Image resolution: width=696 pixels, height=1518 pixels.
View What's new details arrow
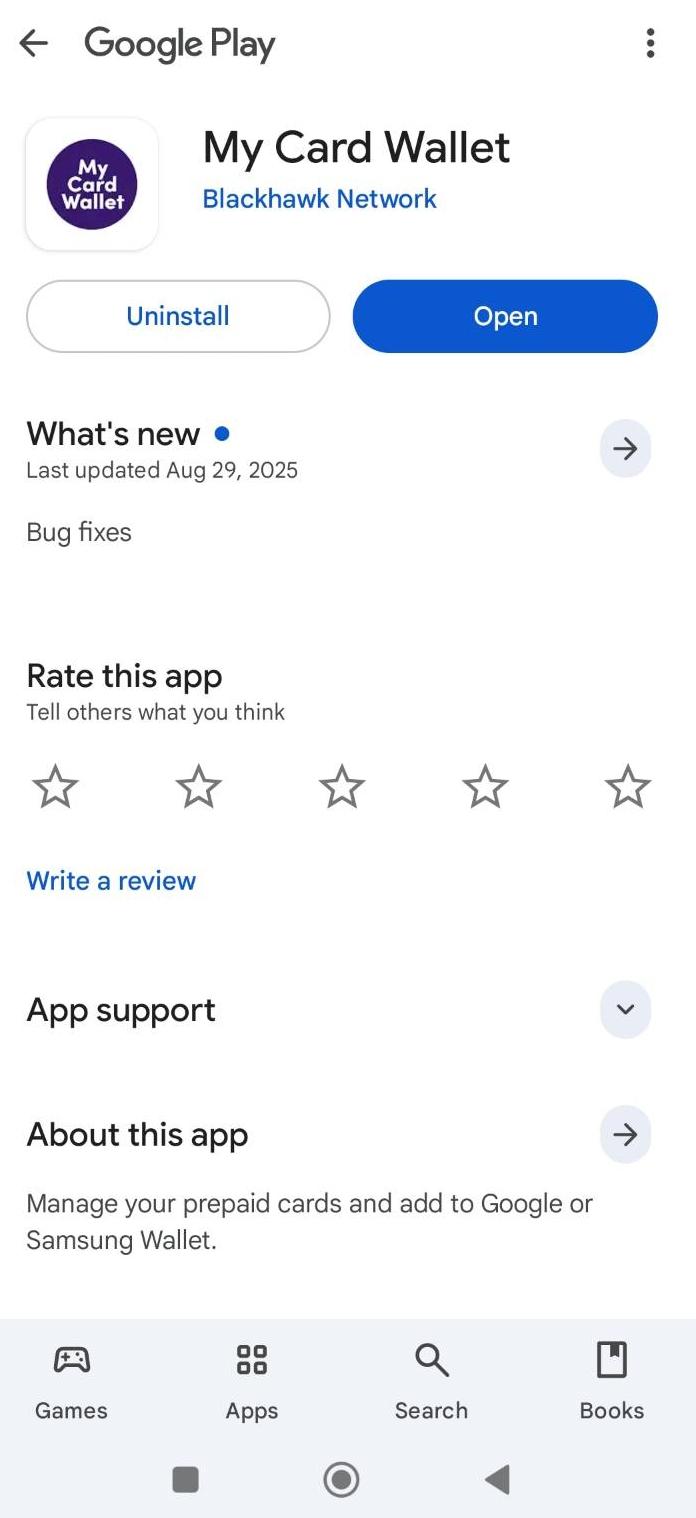625,449
